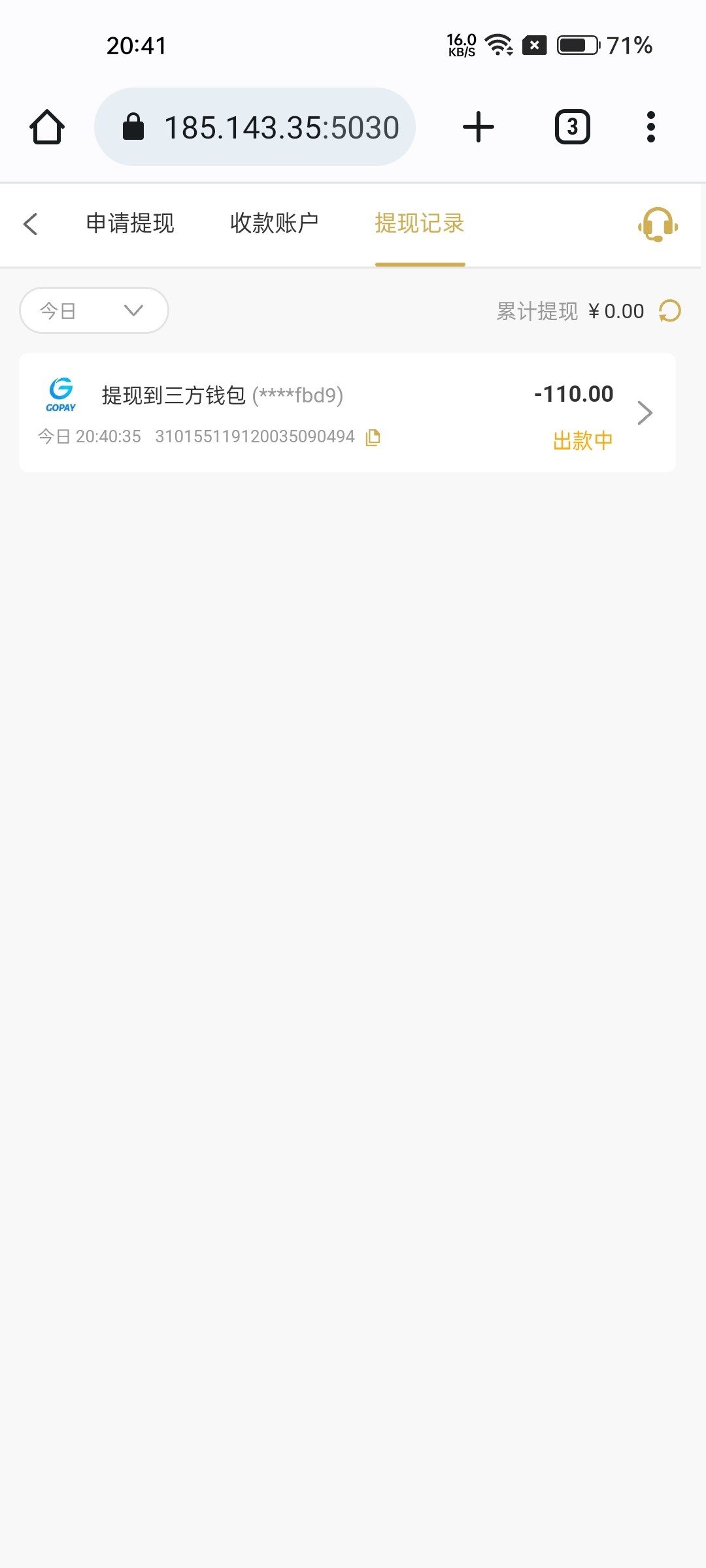Tap the browser home button
Image resolution: width=706 pixels, height=1568 pixels.
[x=47, y=127]
